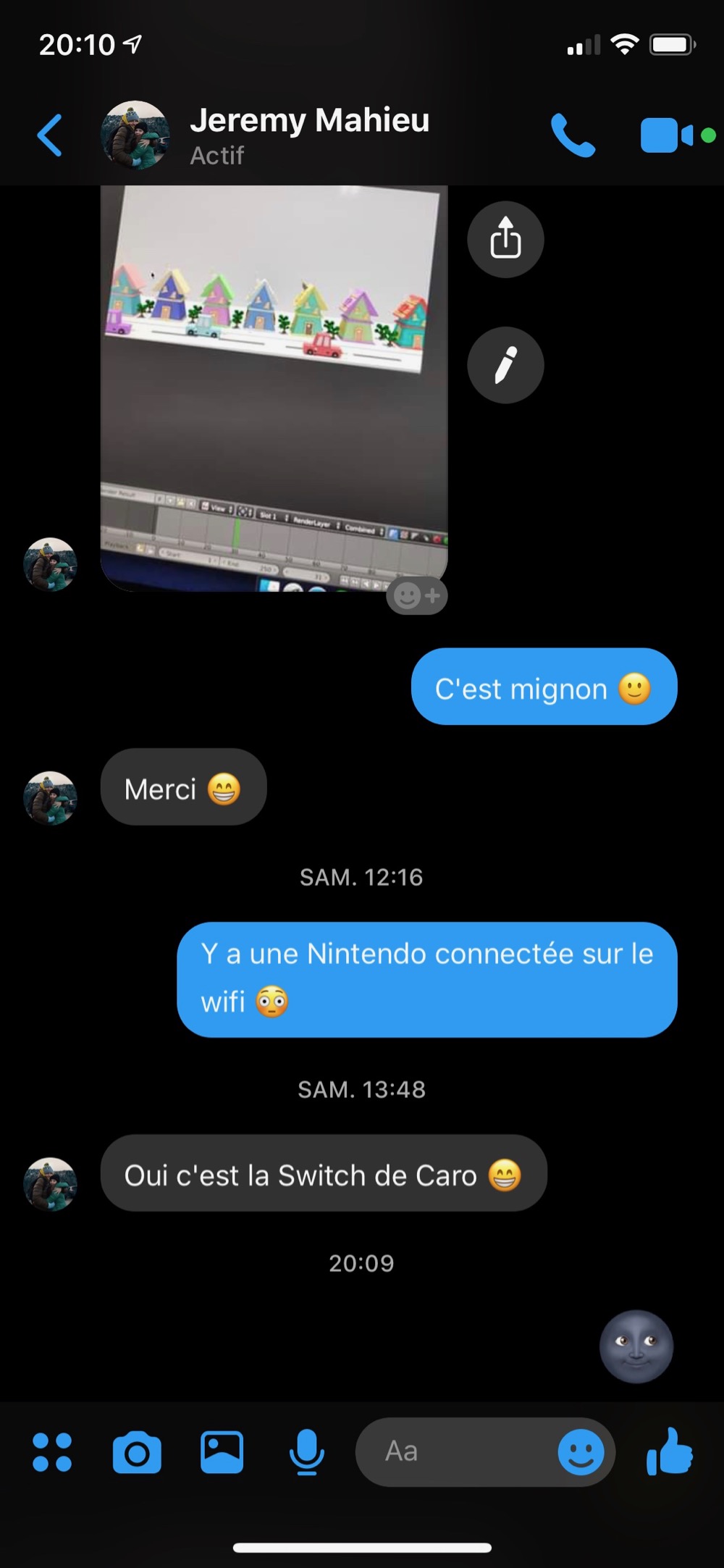Image resolution: width=724 pixels, height=1568 pixels.
Task: Open the emoji picker in the message field
Action: (581, 1452)
